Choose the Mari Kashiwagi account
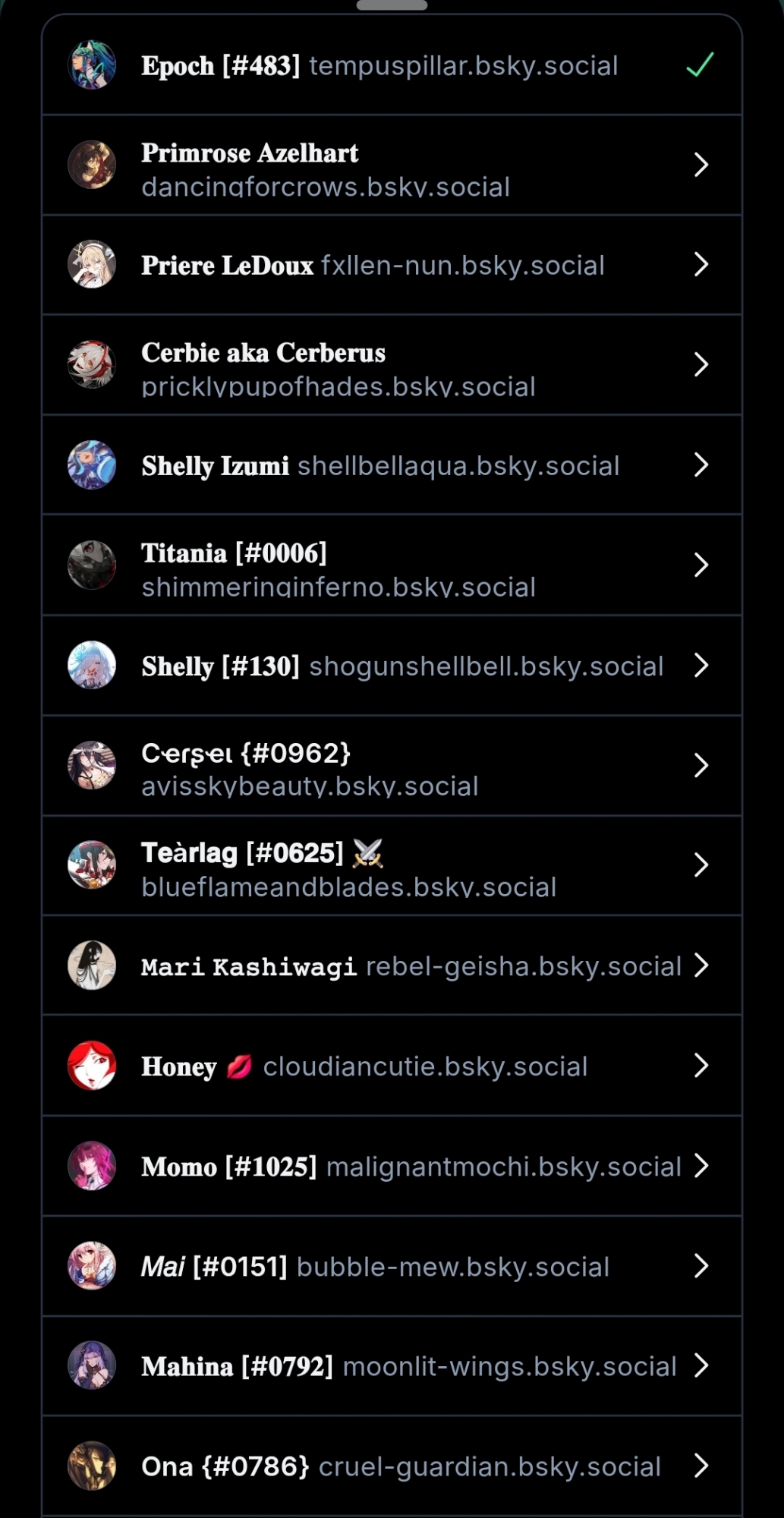The image size is (784, 1518). (391, 965)
